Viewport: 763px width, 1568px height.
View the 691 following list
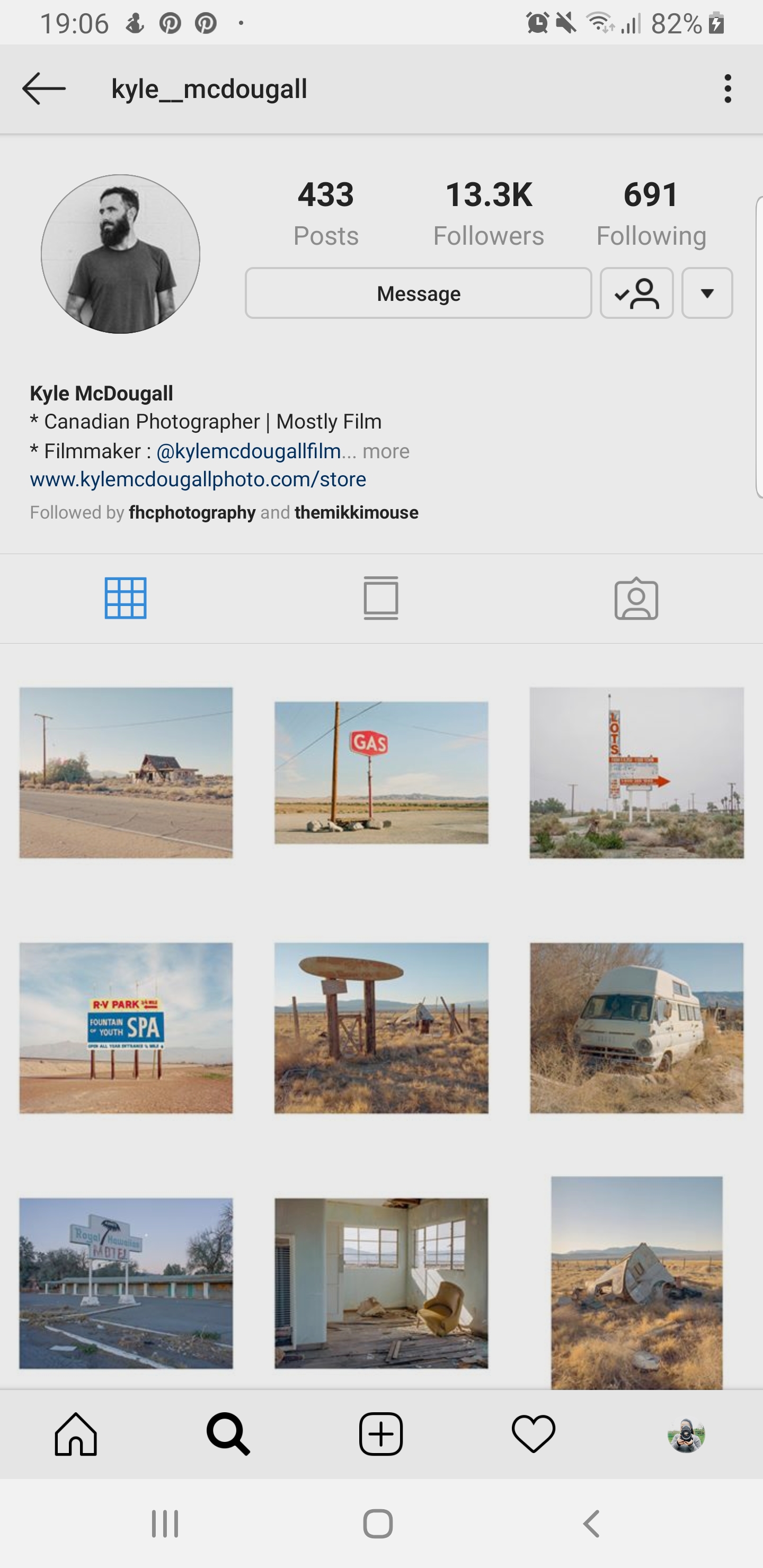(x=651, y=213)
